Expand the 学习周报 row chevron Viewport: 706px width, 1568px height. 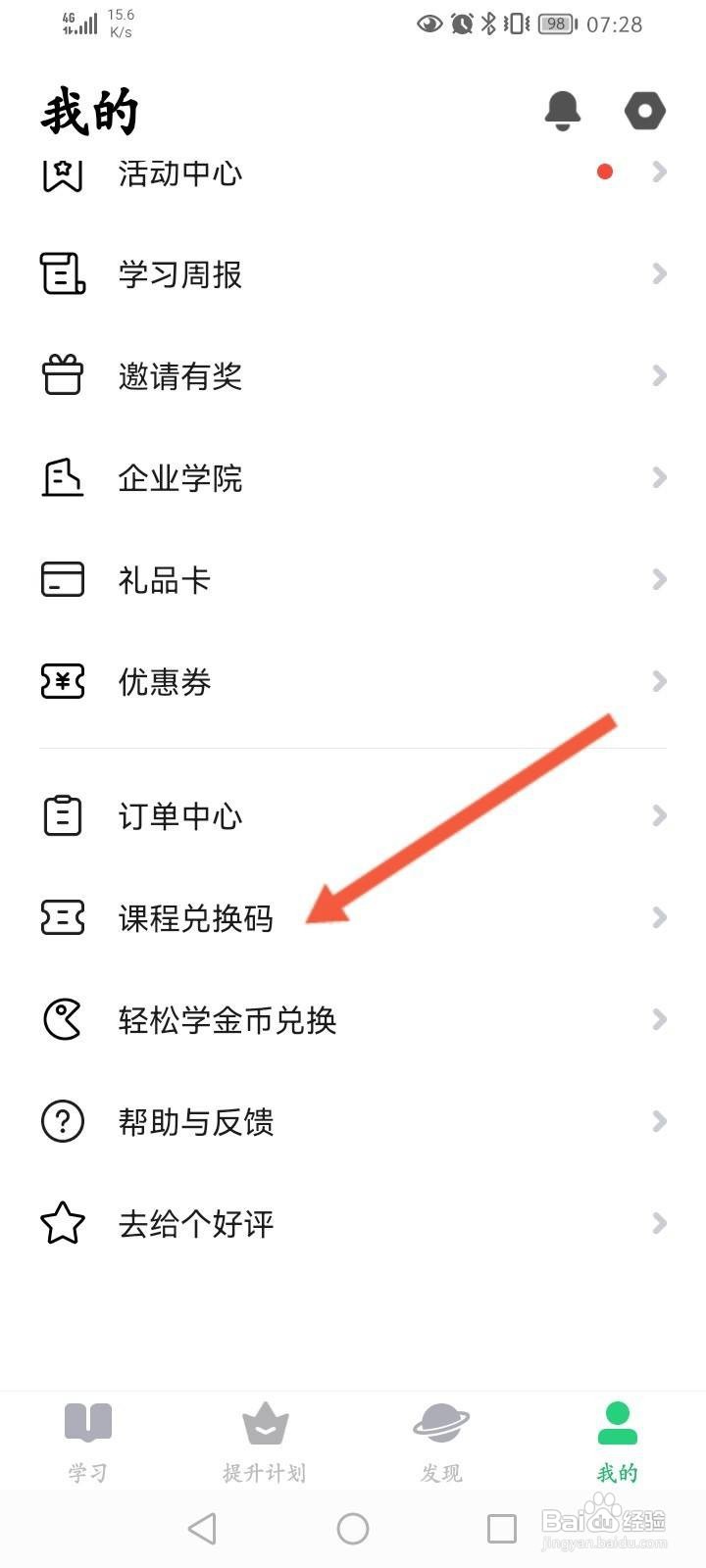[x=658, y=274]
